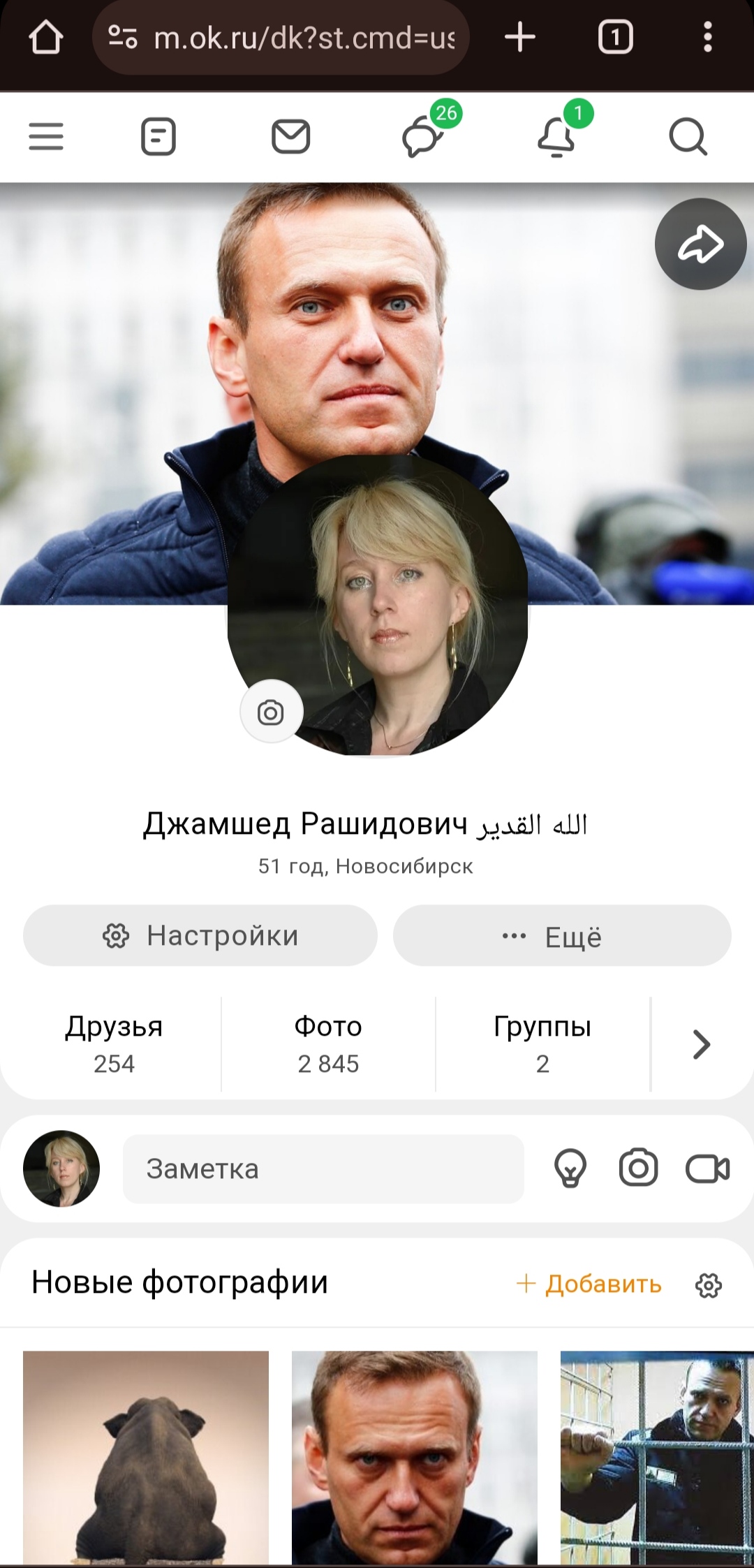
Task: Start a video post with camcorder icon
Action: [x=708, y=1168]
